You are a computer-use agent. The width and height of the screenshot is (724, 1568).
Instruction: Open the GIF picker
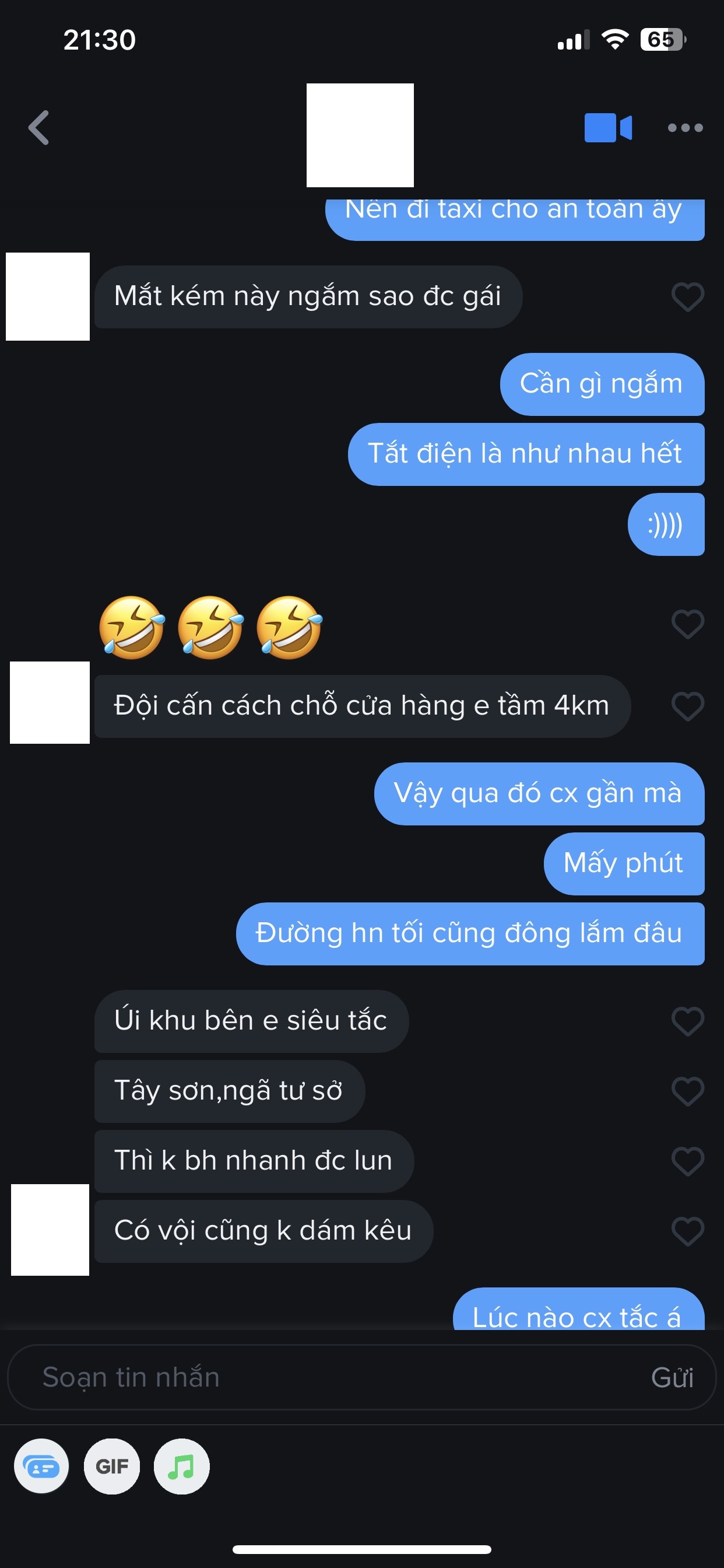click(x=111, y=1467)
